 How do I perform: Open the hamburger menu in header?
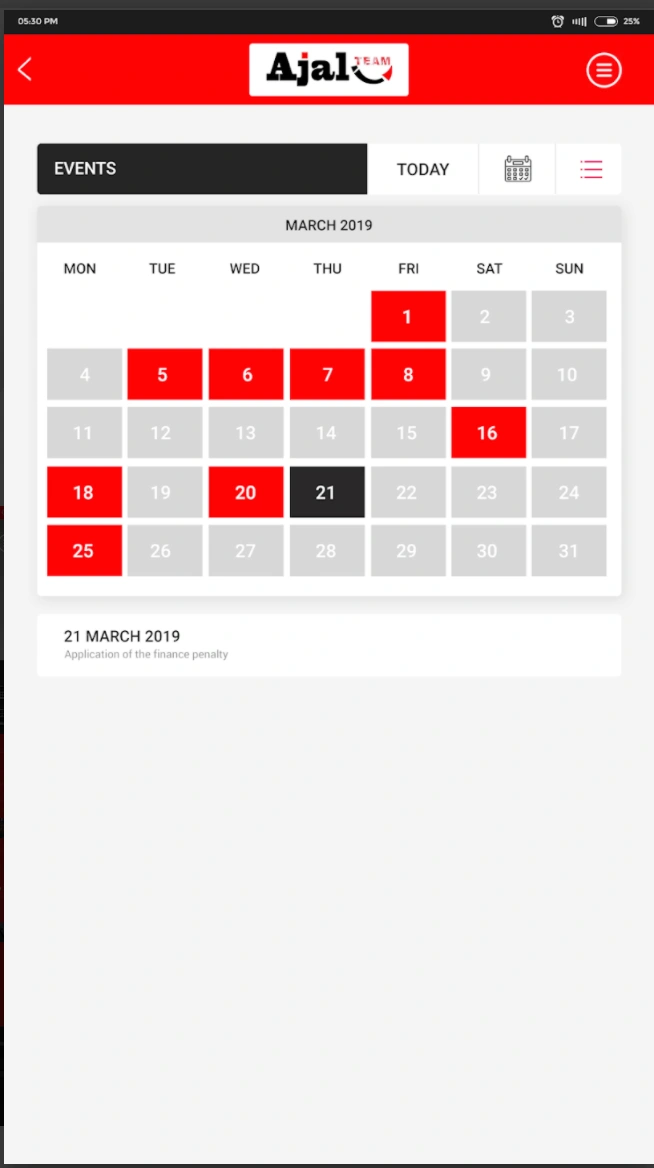point(603,70)
